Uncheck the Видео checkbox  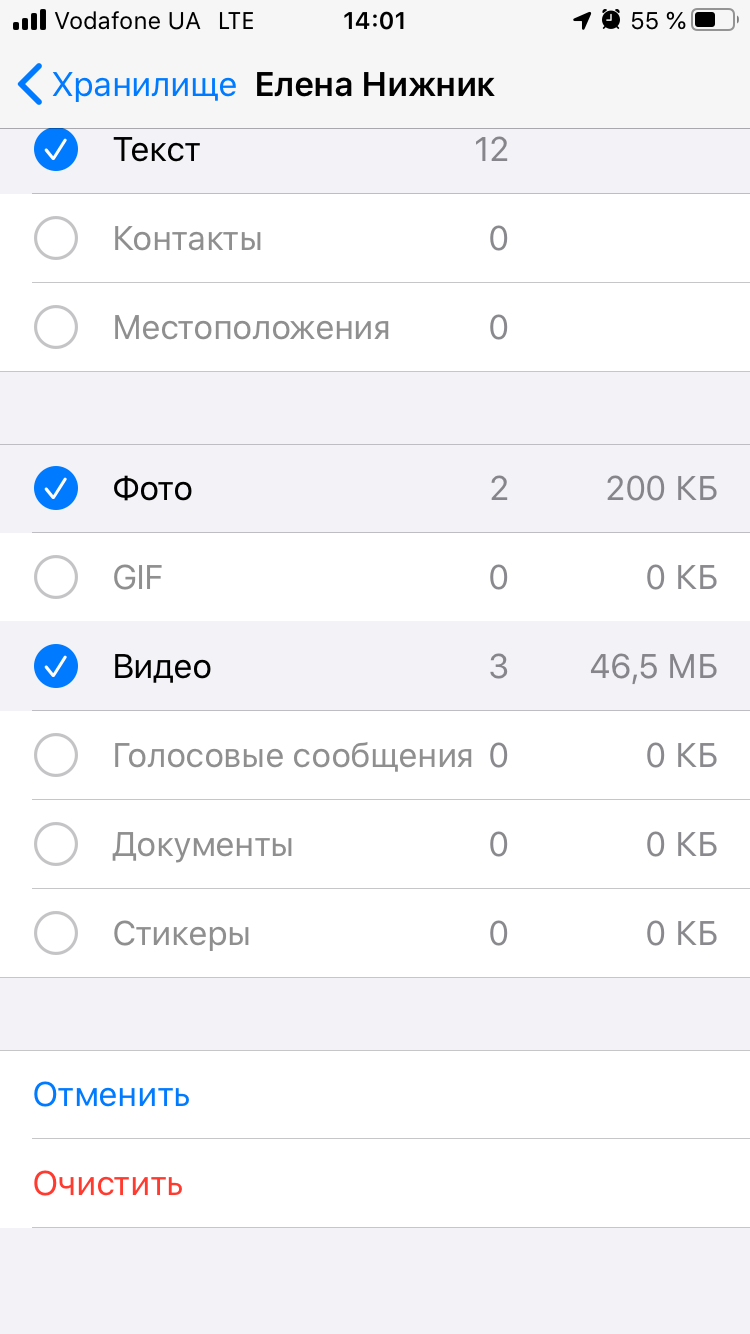pos(56,667)
